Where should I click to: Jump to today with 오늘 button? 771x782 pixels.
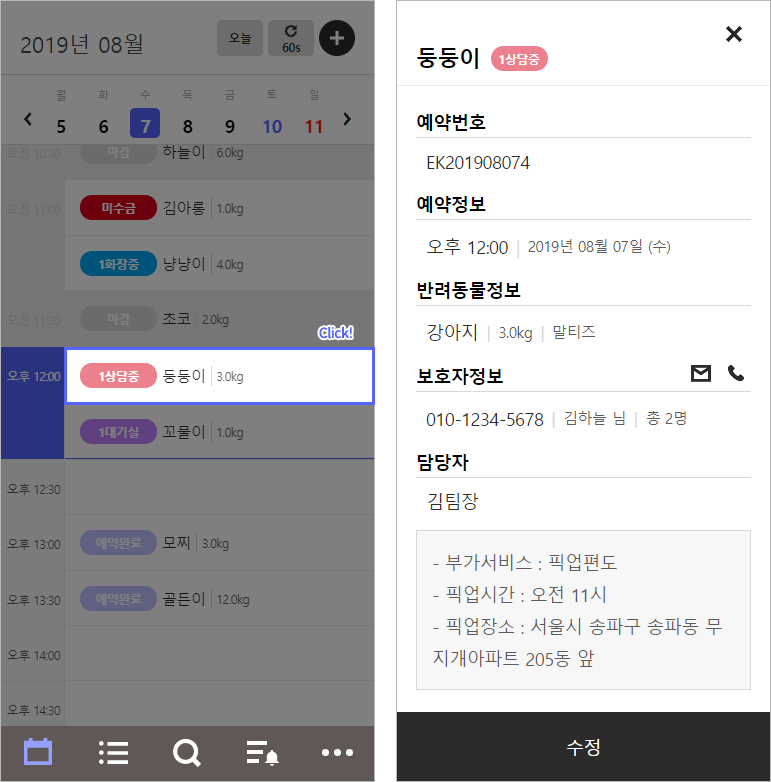[x=240, y=38]
